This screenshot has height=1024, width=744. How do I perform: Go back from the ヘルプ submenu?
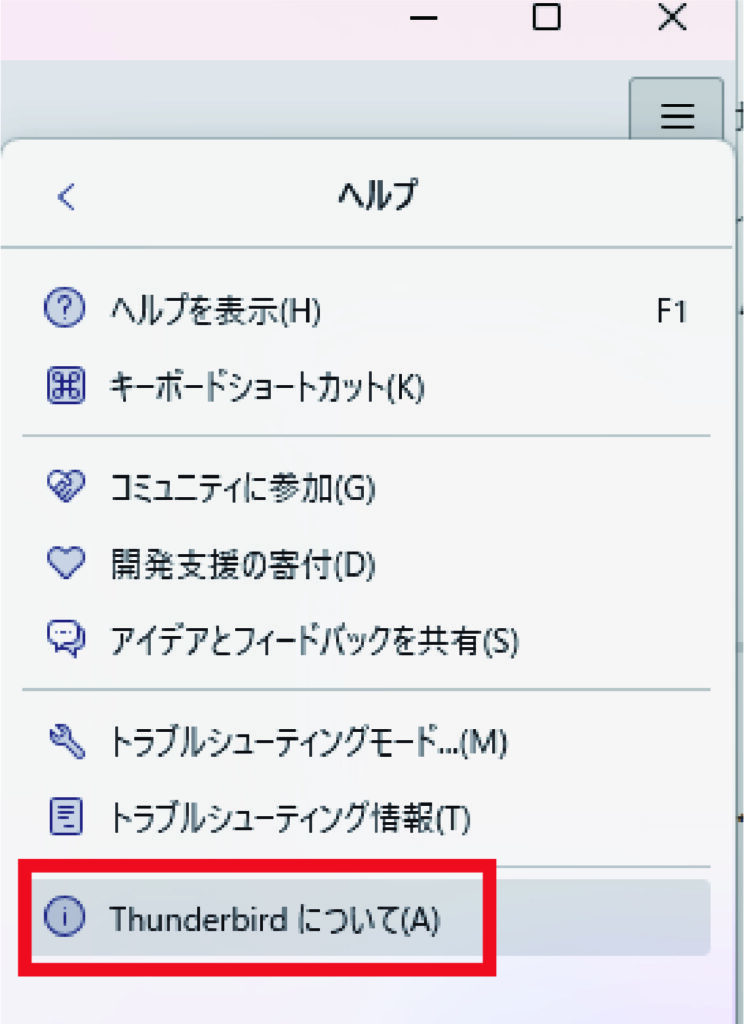click(x=66, y=196)
